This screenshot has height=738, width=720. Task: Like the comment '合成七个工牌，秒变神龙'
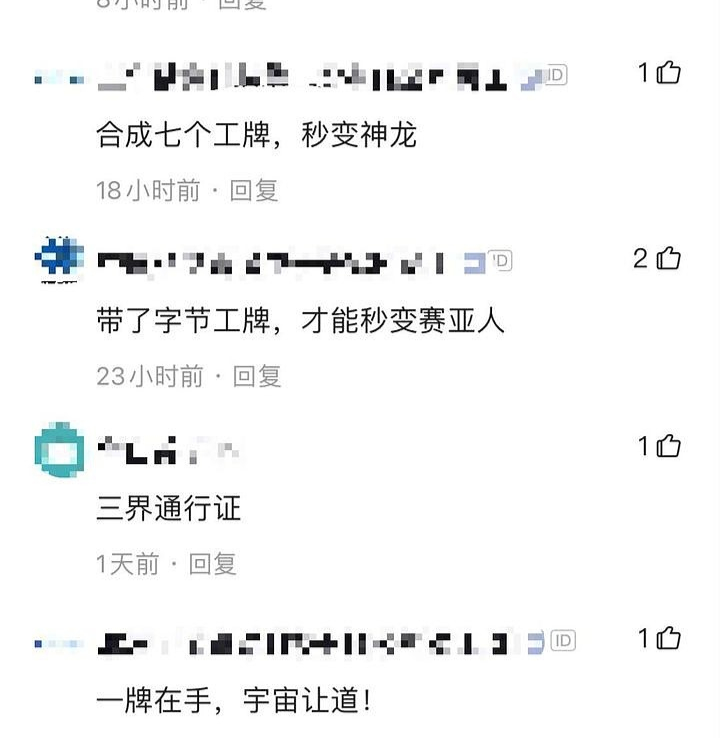click(x=668, y=73)
